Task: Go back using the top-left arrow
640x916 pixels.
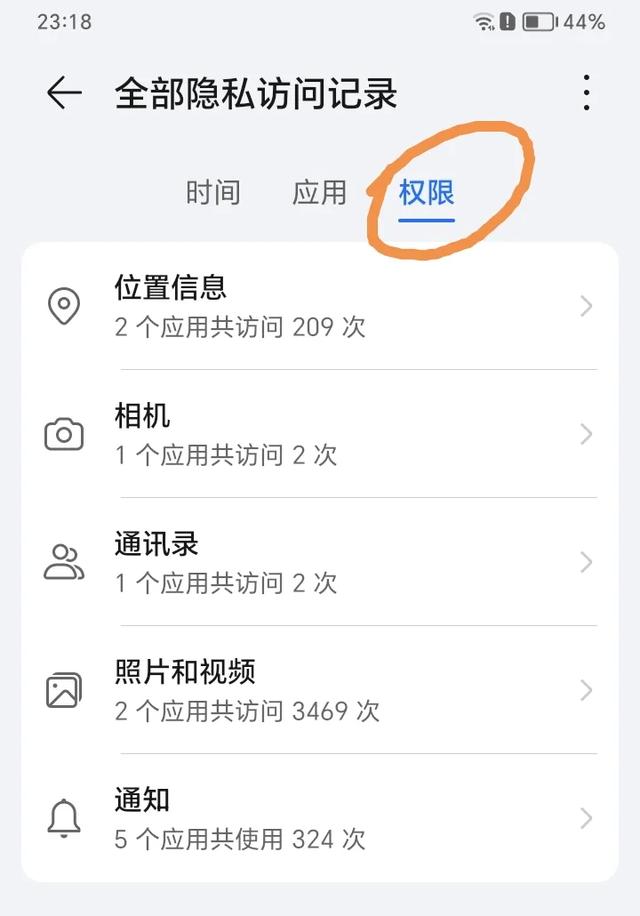Action: point(64,93)
